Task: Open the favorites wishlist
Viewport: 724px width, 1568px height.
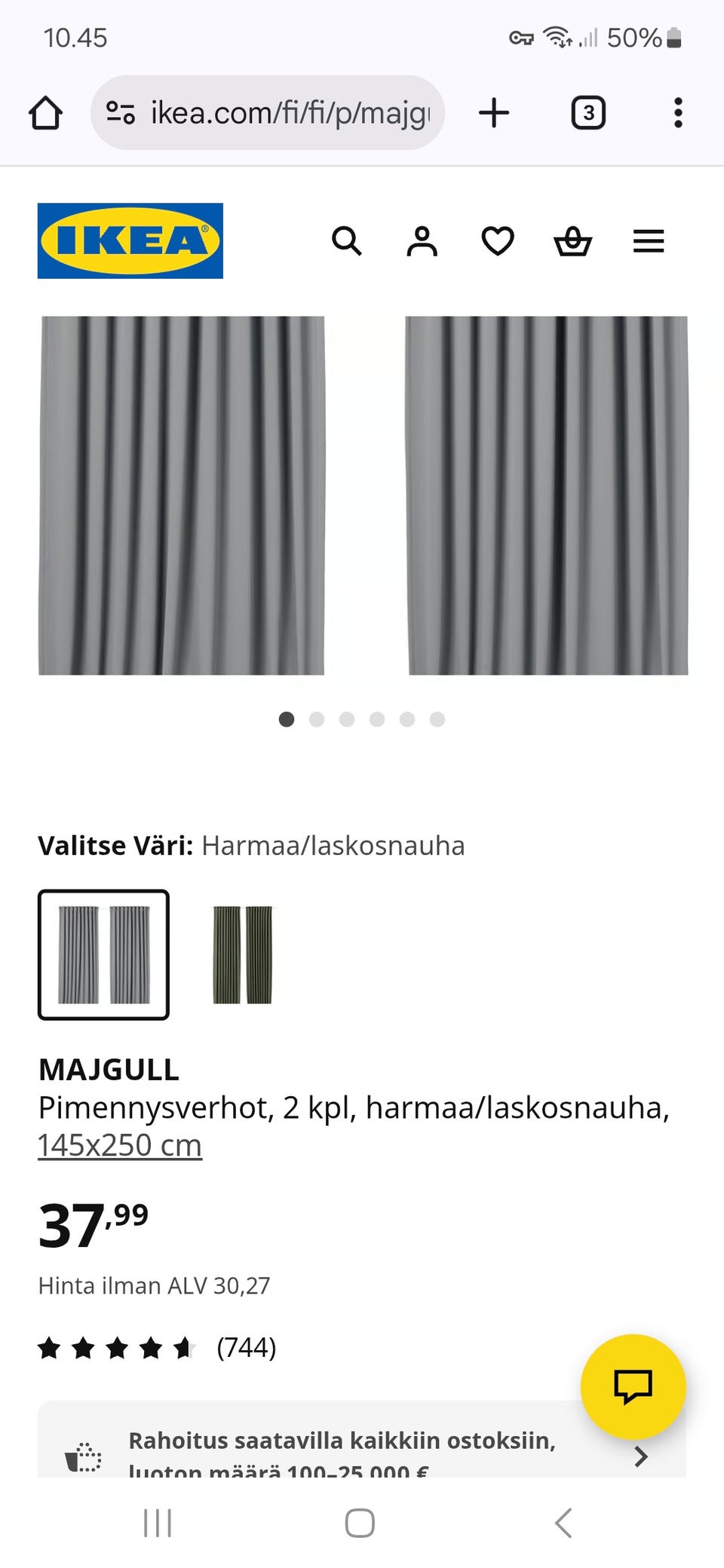Action: [498, 241]
